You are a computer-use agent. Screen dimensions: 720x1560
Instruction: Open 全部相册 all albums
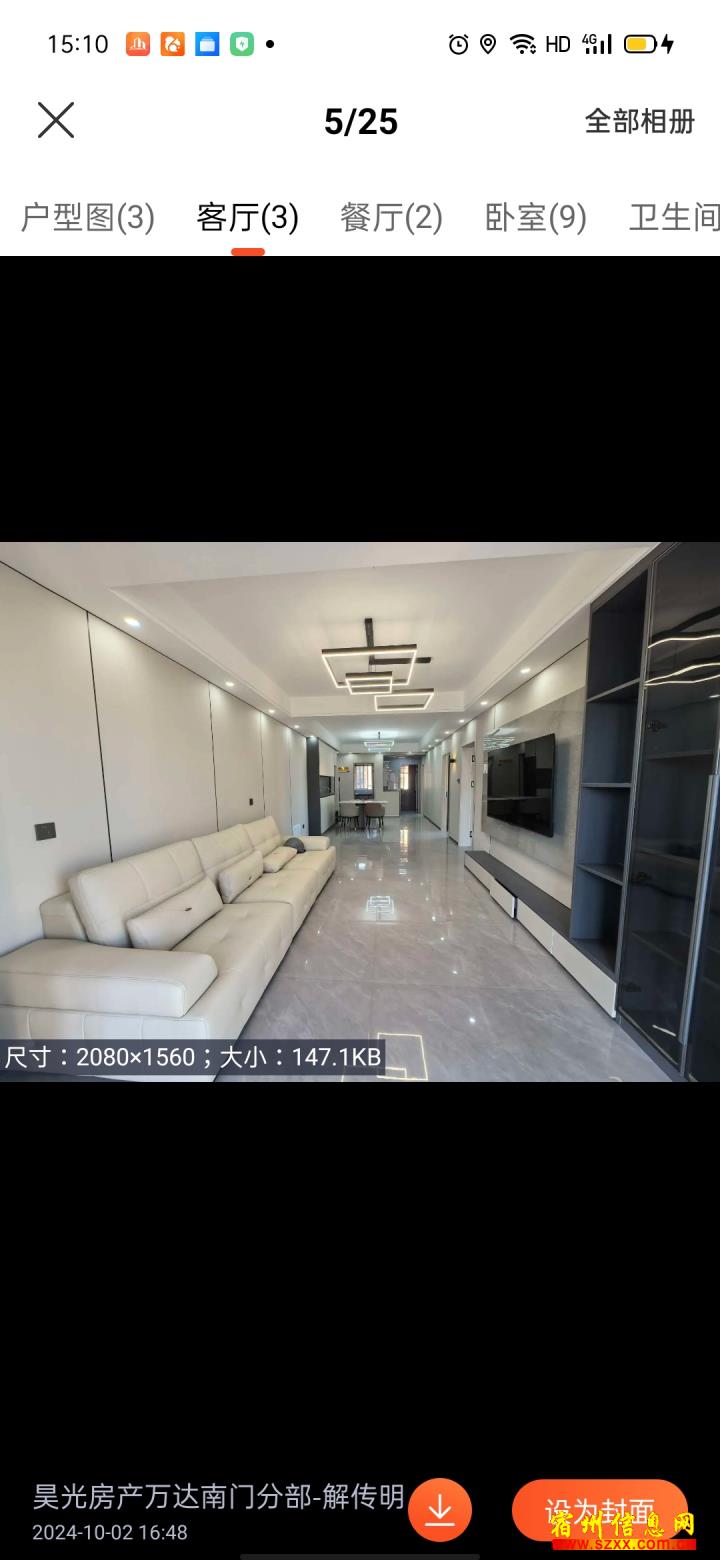click(639, 121)
